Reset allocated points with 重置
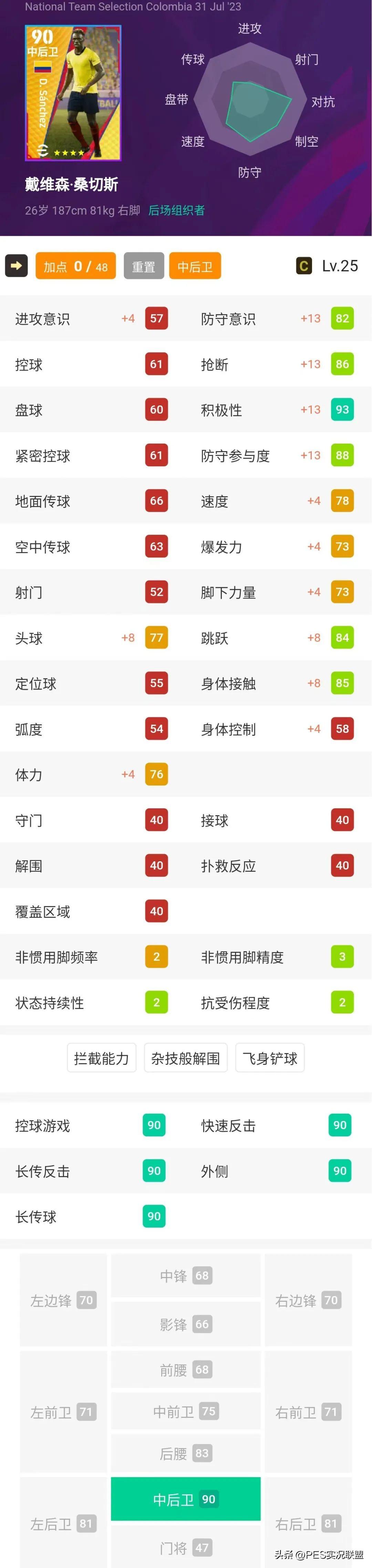The image size is (372, 1568). point(144,266)
